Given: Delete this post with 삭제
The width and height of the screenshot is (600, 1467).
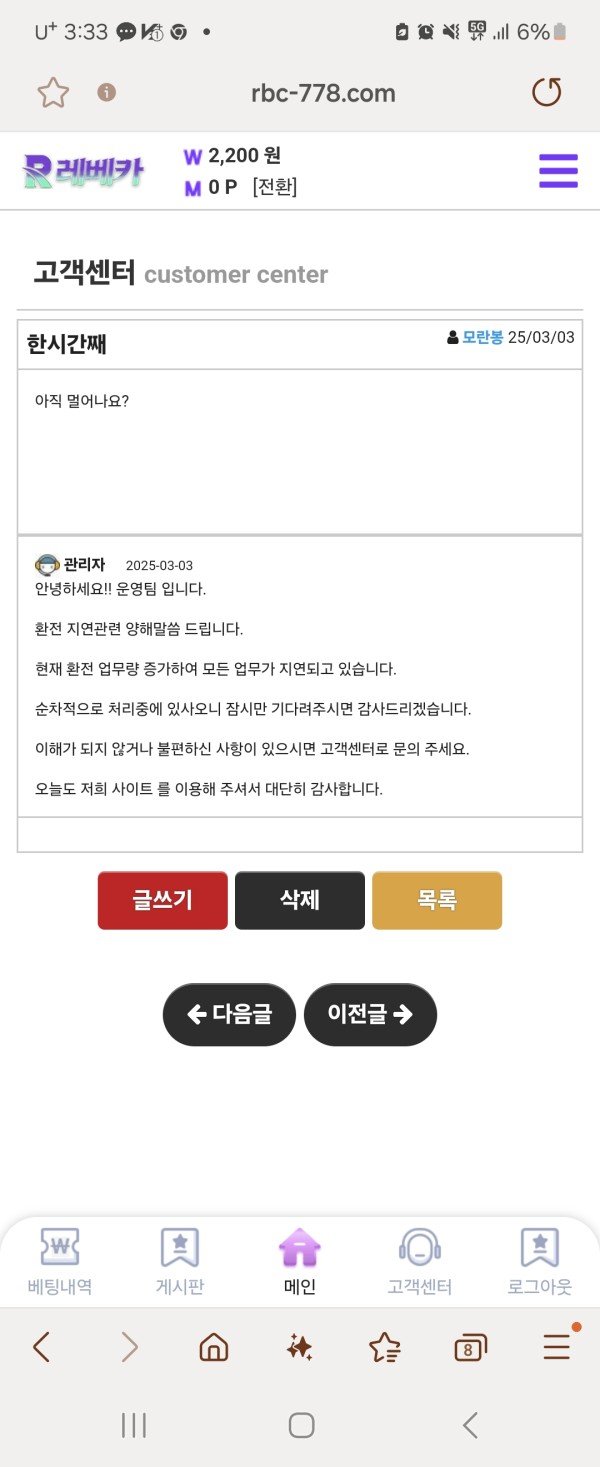Looking at the screenshot, I should (300, 900).
